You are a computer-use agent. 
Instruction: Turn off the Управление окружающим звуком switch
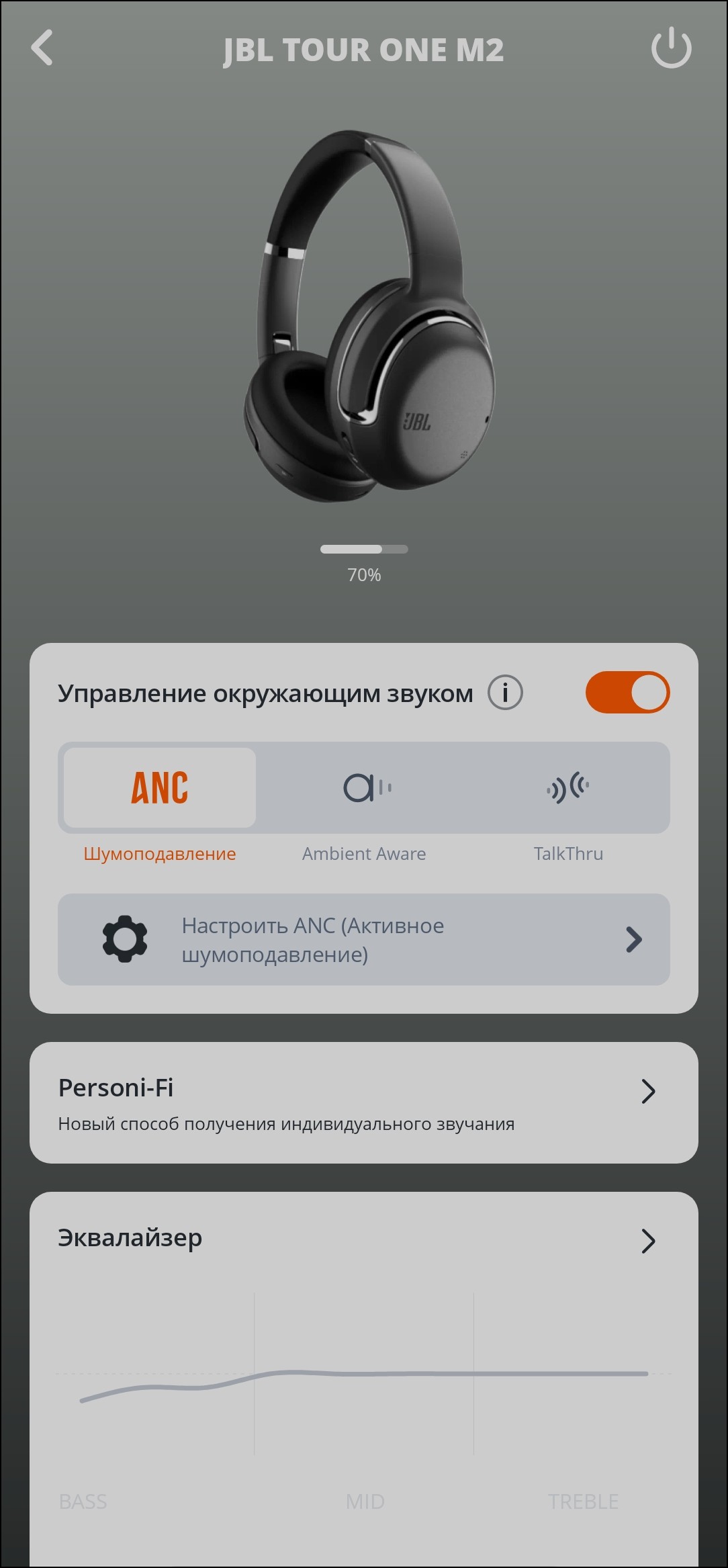[627, 693]
